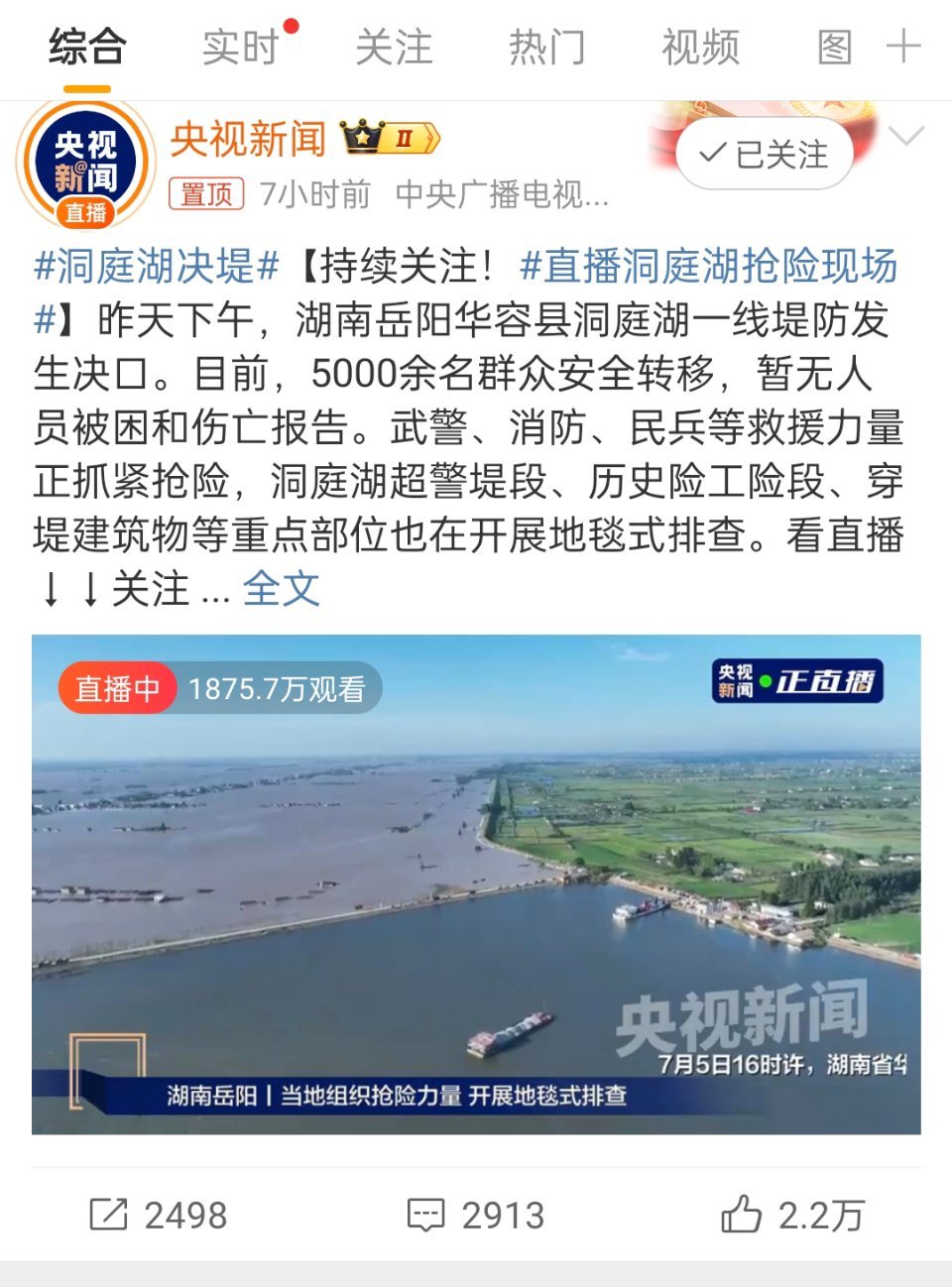The image size is (952, 1287).
Task: Switch to the 热门 tab
Action: pos(546,47)
